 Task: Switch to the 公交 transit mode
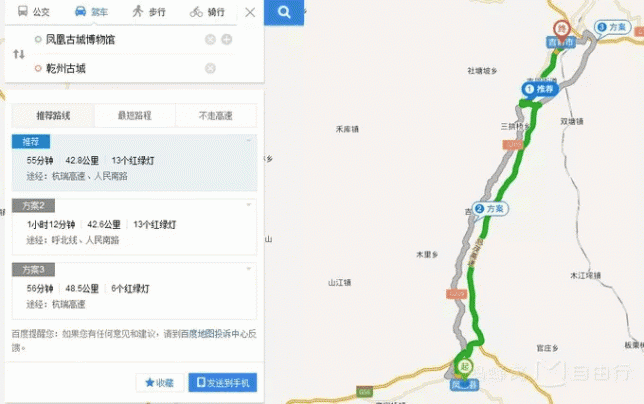33,12
